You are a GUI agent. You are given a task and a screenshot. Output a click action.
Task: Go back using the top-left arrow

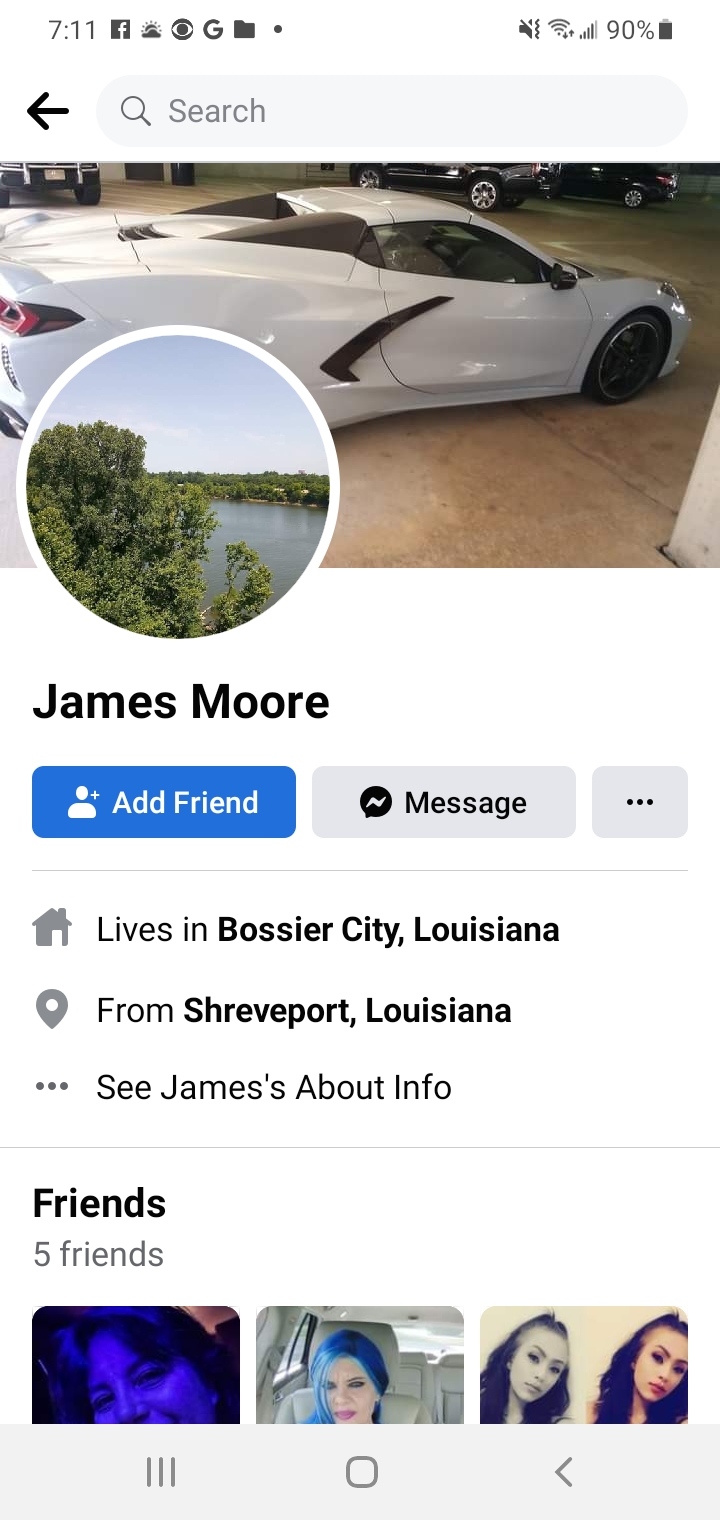pyautogui.click(x=47, y=111)
